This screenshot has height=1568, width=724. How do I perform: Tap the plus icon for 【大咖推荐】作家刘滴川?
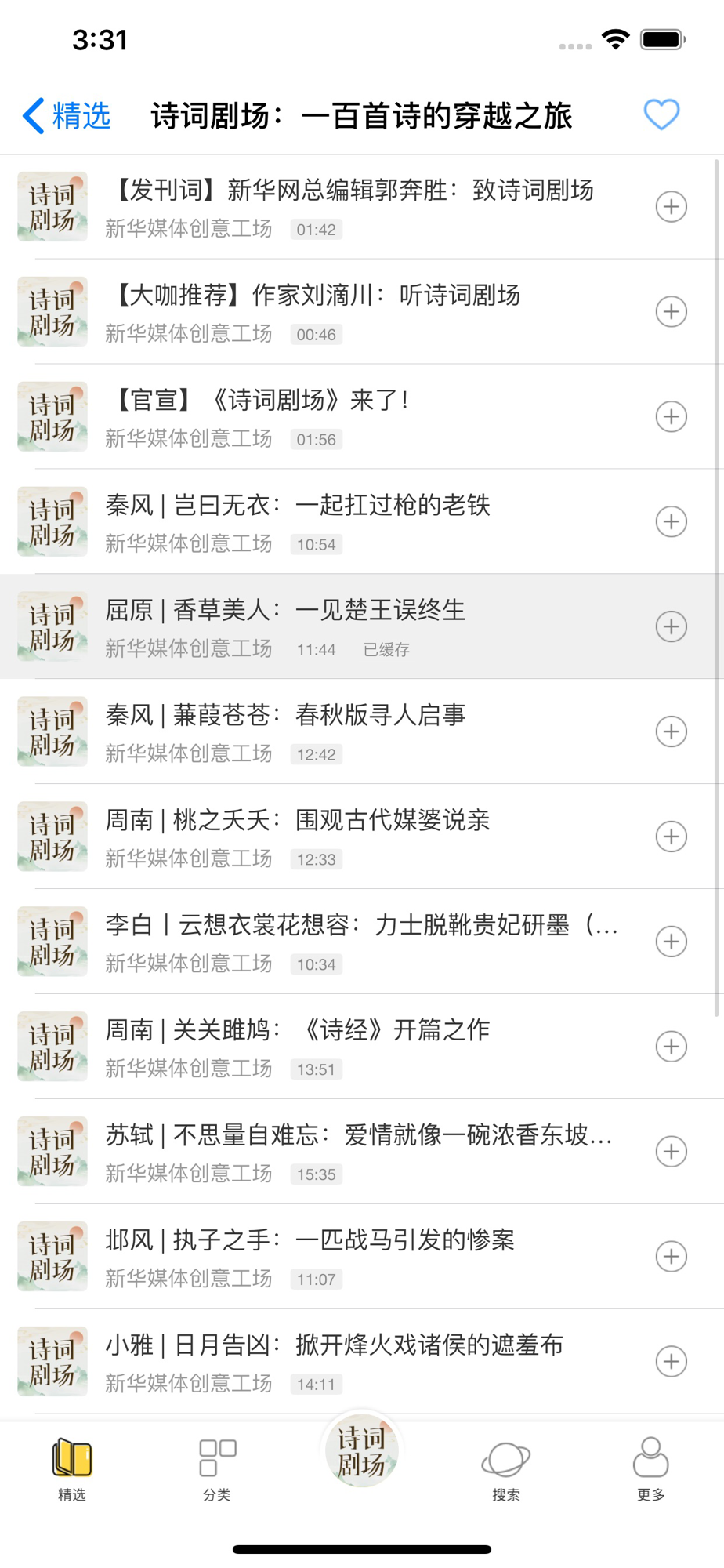(x=672, y=312)
